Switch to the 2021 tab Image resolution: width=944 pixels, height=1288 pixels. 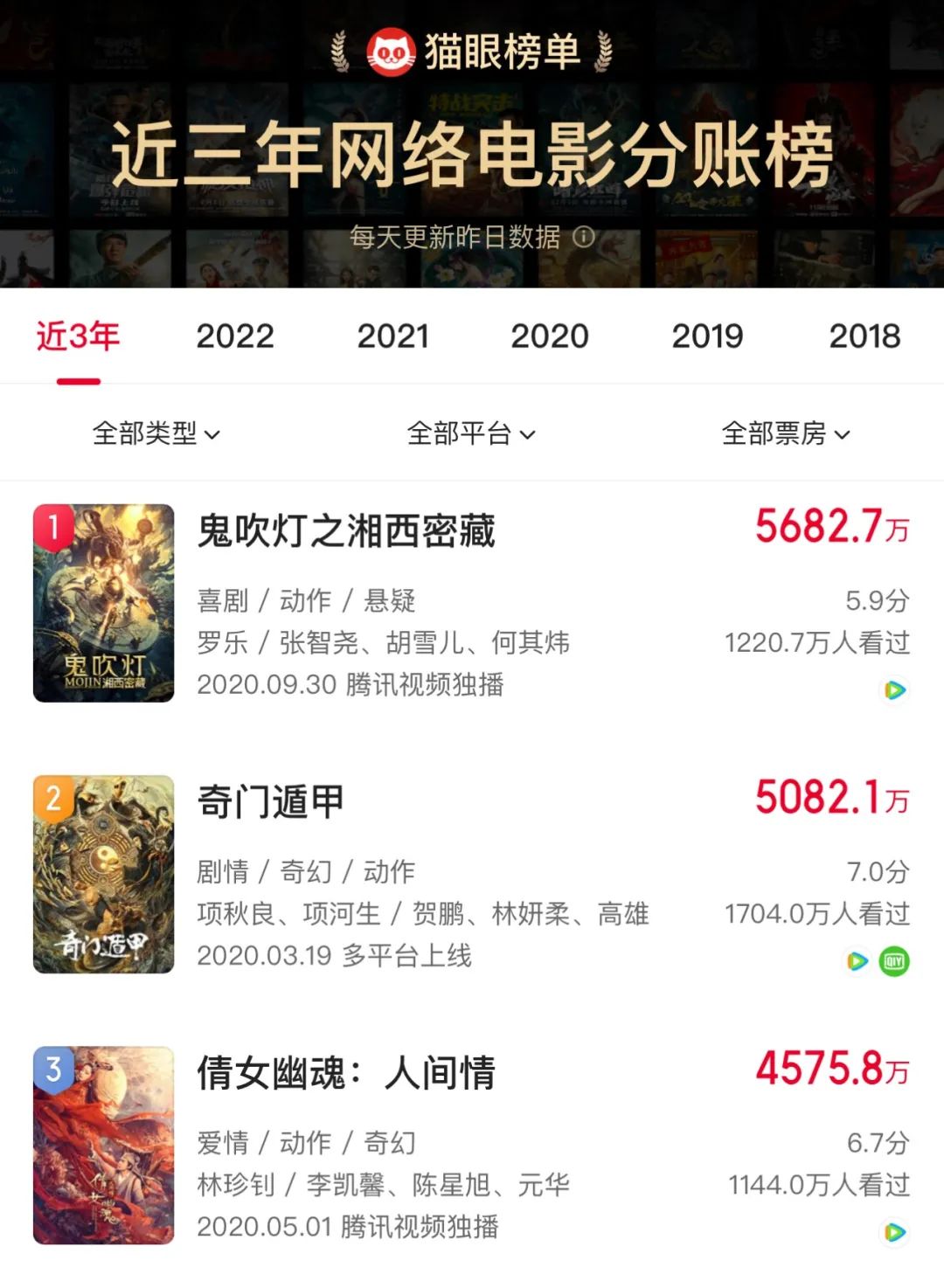pyautogui.click(x=392, y=336)
